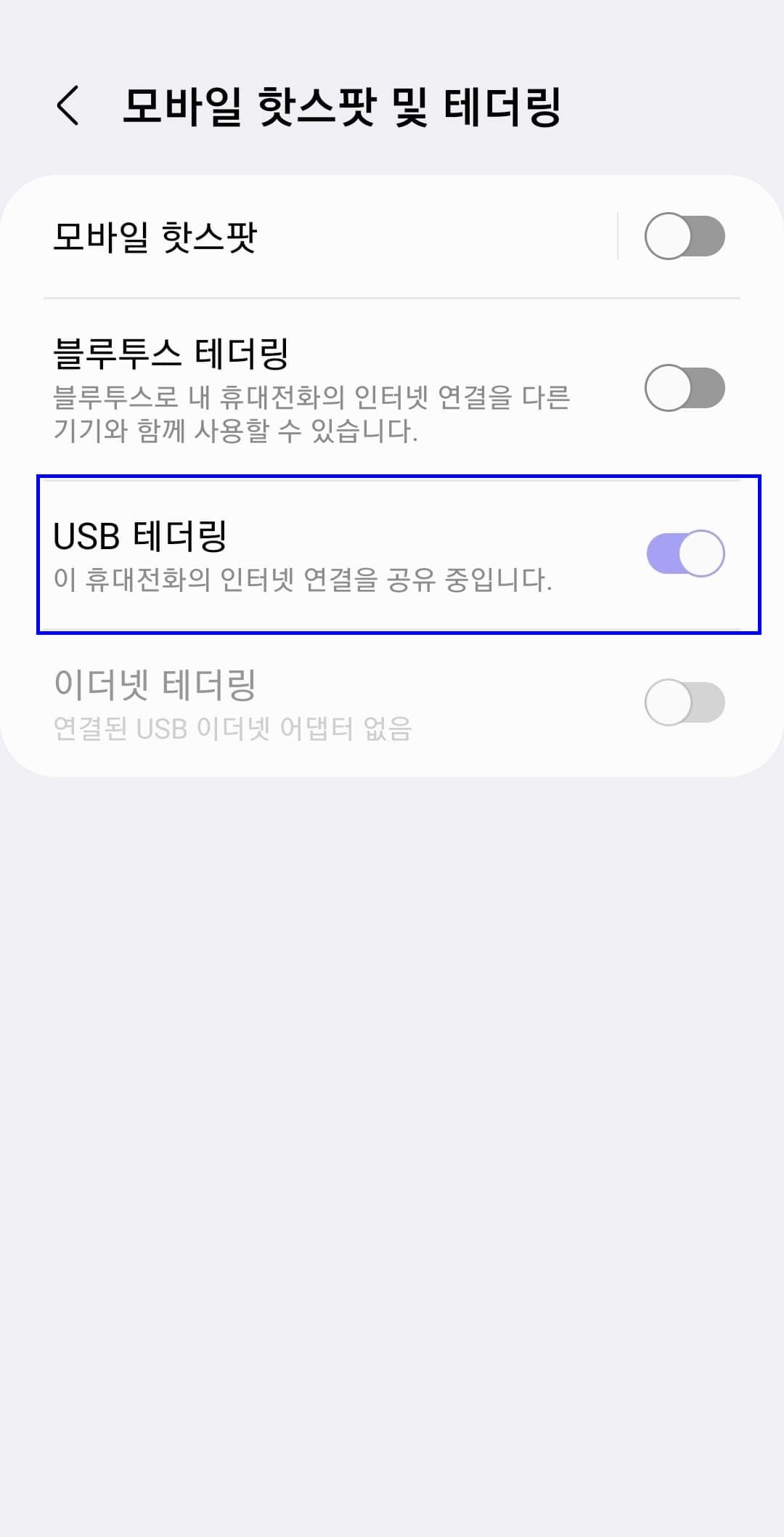Click the 이더넷 테더링 switch

686,701
